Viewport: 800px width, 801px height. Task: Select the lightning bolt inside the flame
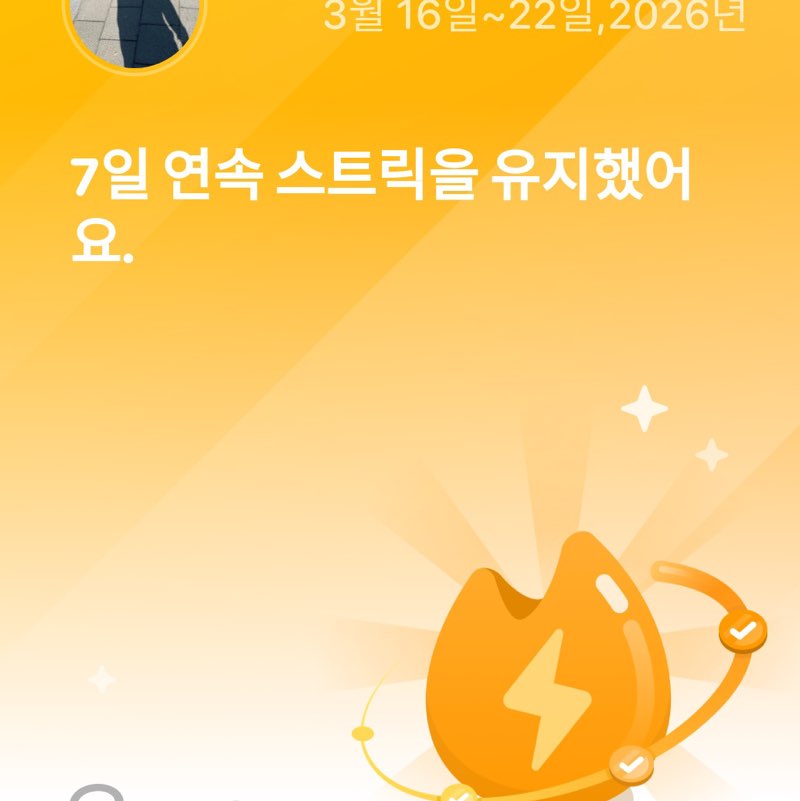545,700
